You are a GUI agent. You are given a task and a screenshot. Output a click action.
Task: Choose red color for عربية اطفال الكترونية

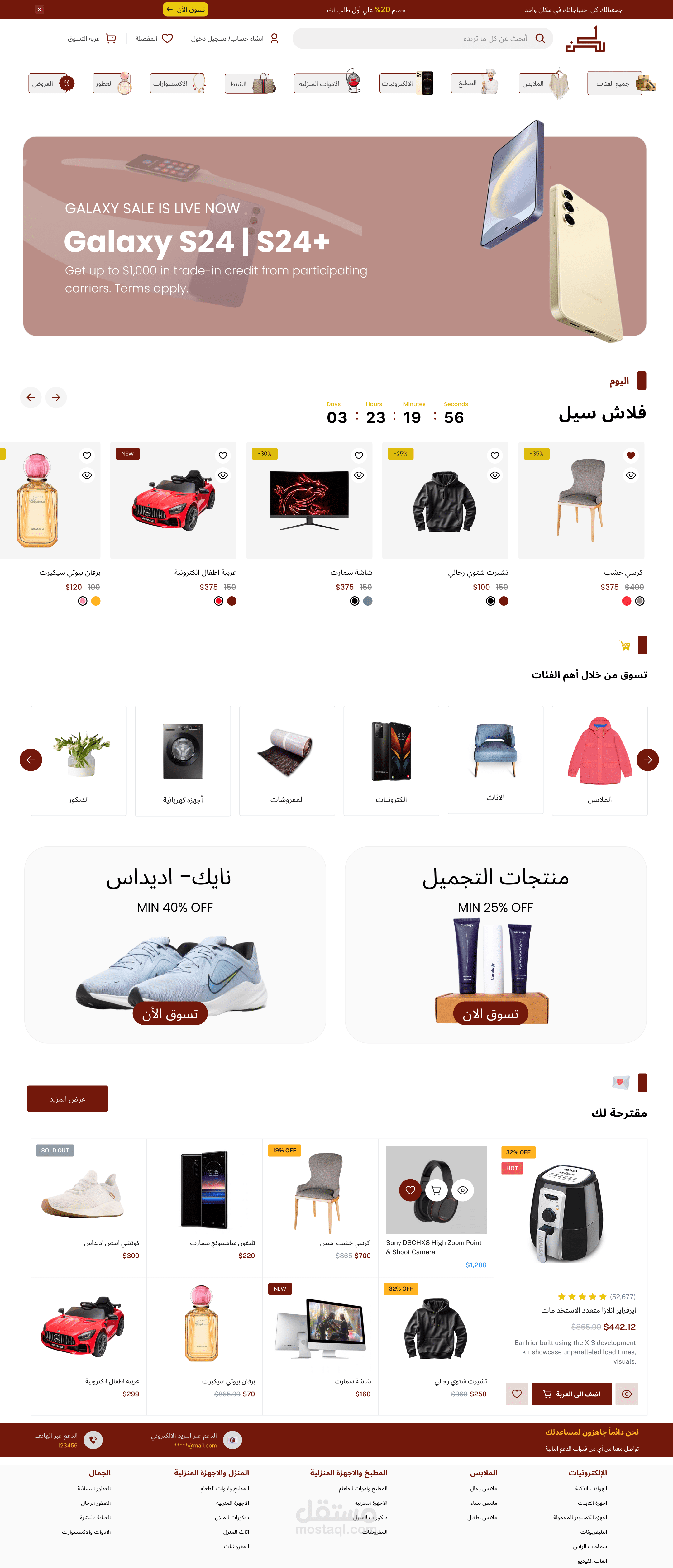click(218, 601)
